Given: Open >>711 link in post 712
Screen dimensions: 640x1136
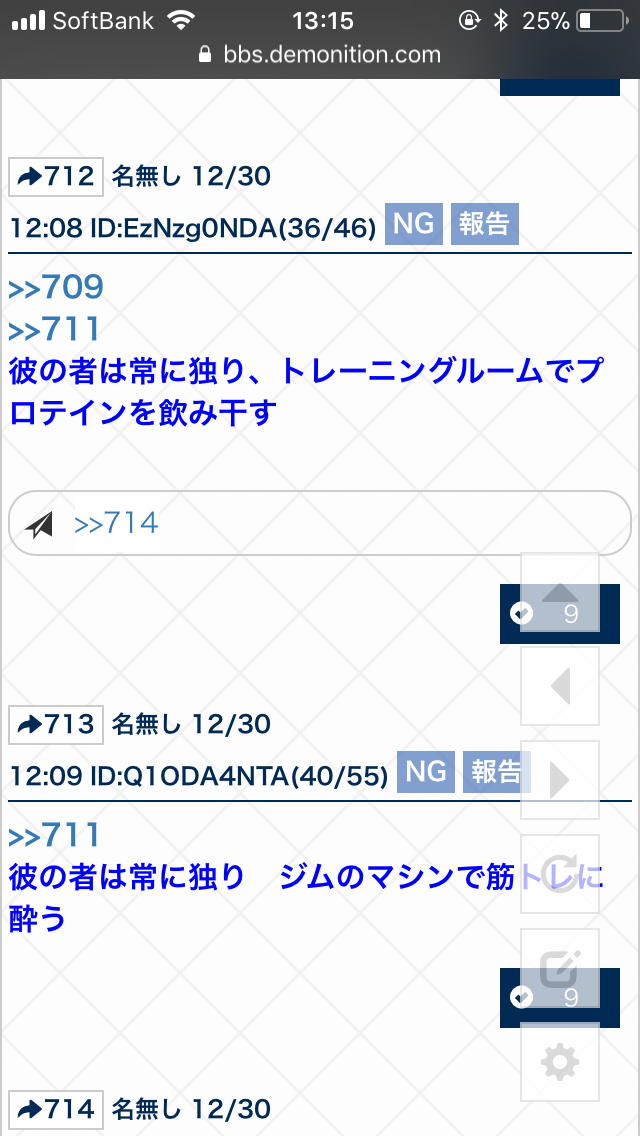Looking at the screenshot, I should [56, 329].
